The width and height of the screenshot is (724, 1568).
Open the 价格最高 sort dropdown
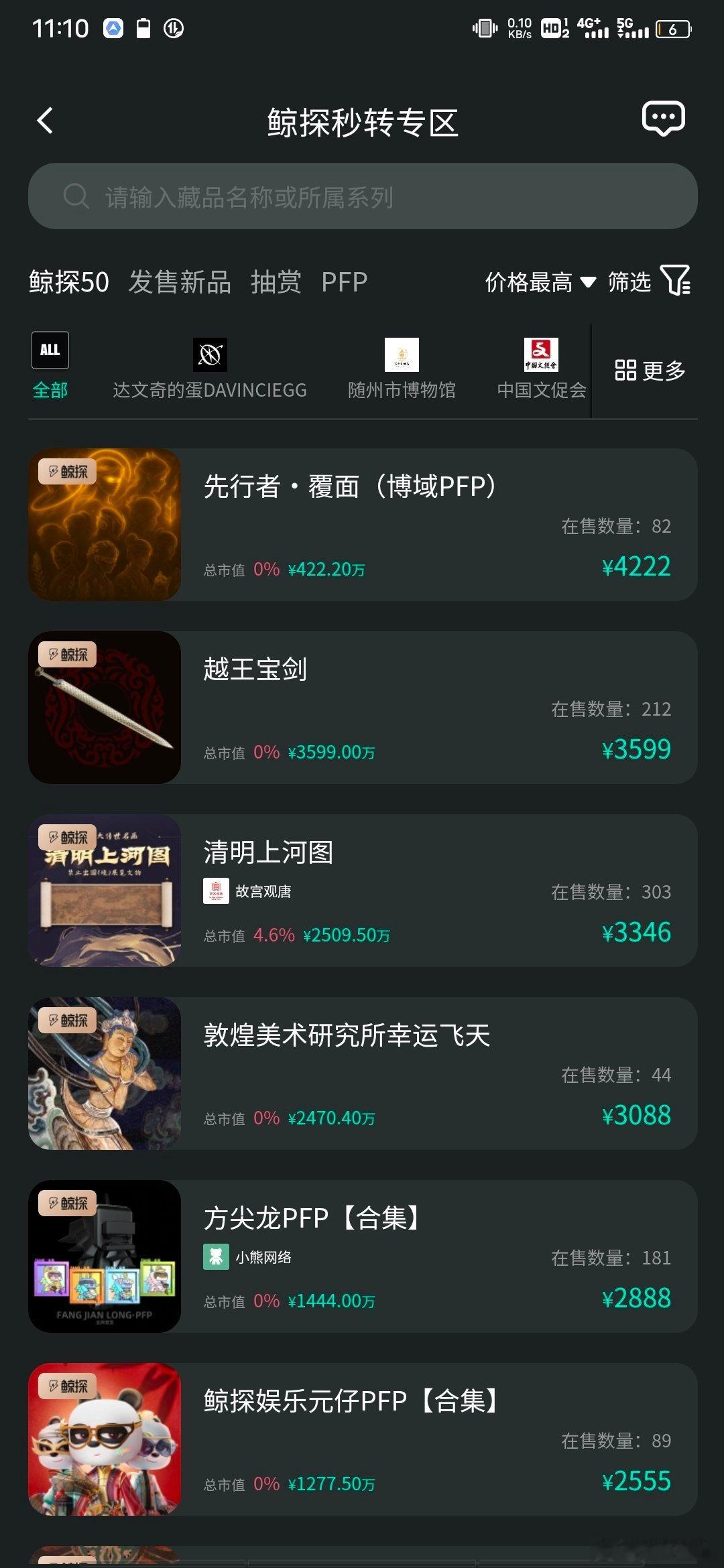530,281
